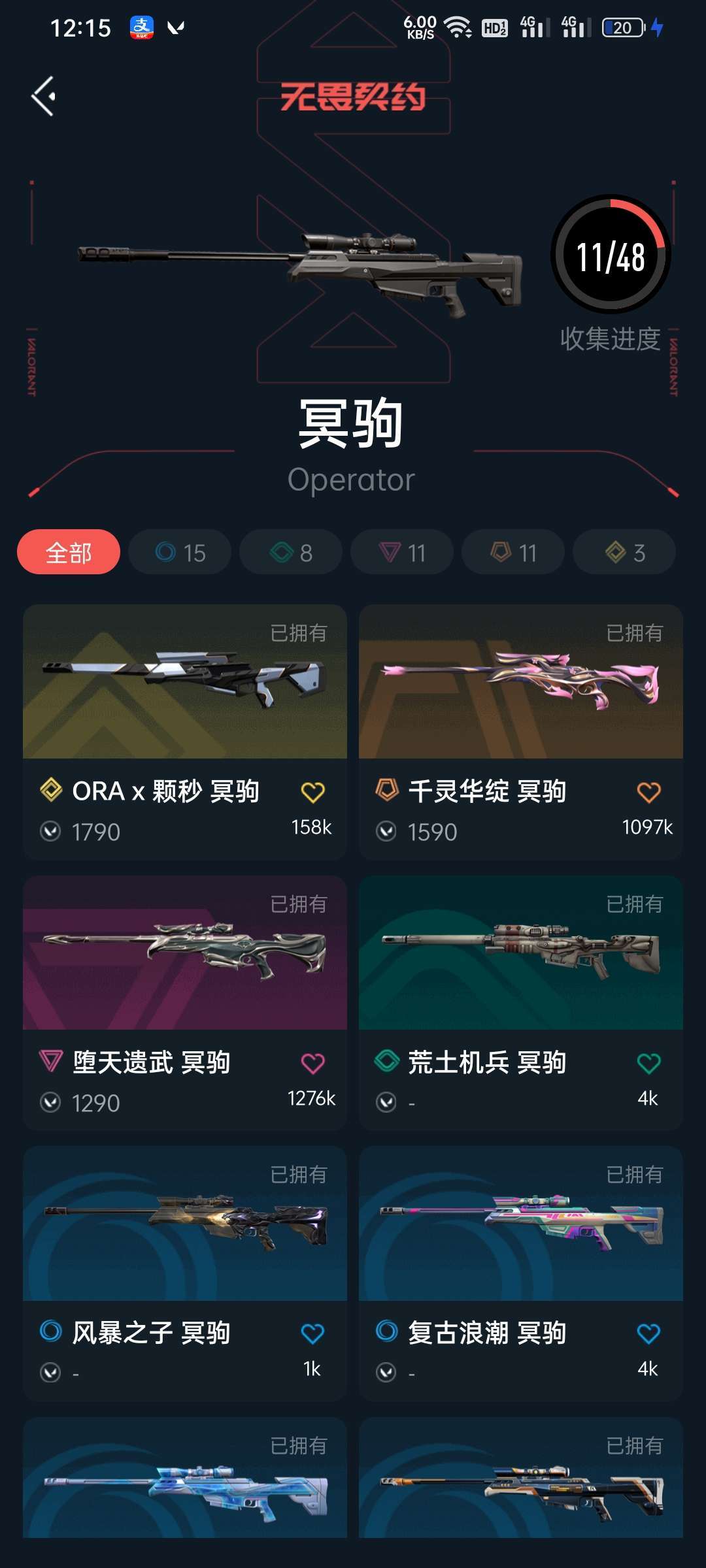Screen dimensions: 706x1568
Task: Like the 风暴之子 冥驹 skin
Action: tap(312, 1334)
